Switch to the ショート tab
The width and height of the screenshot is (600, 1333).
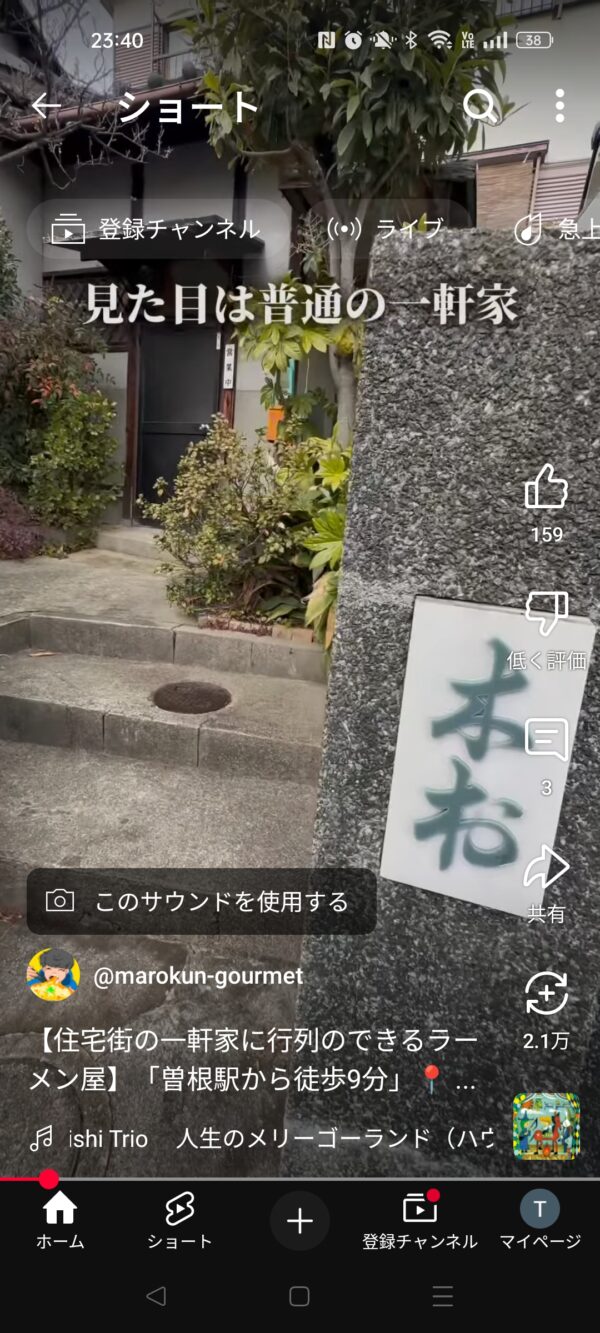coord(180,1221)
